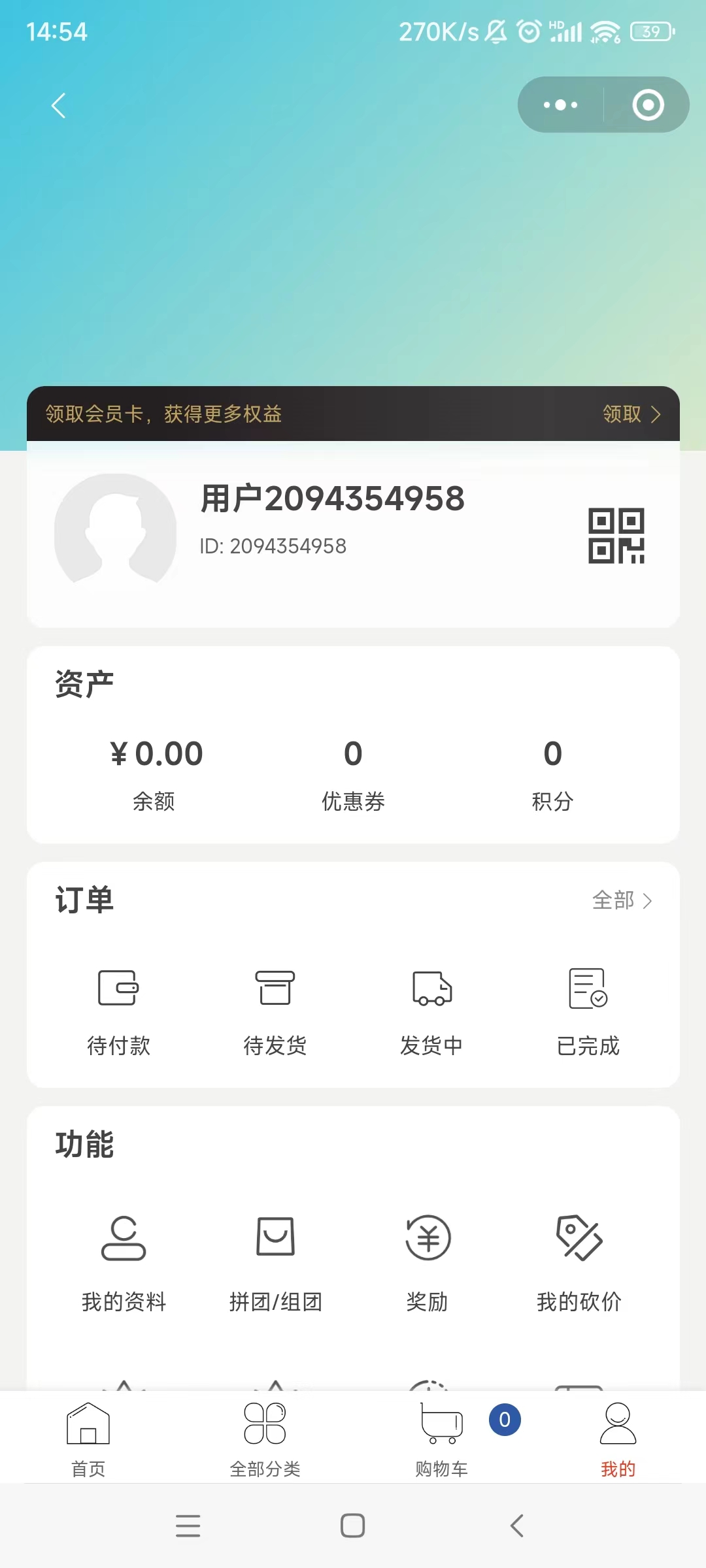706x1568 pixels.
Task: Go back using the top-left arrow
Action: tap(59, 105)
